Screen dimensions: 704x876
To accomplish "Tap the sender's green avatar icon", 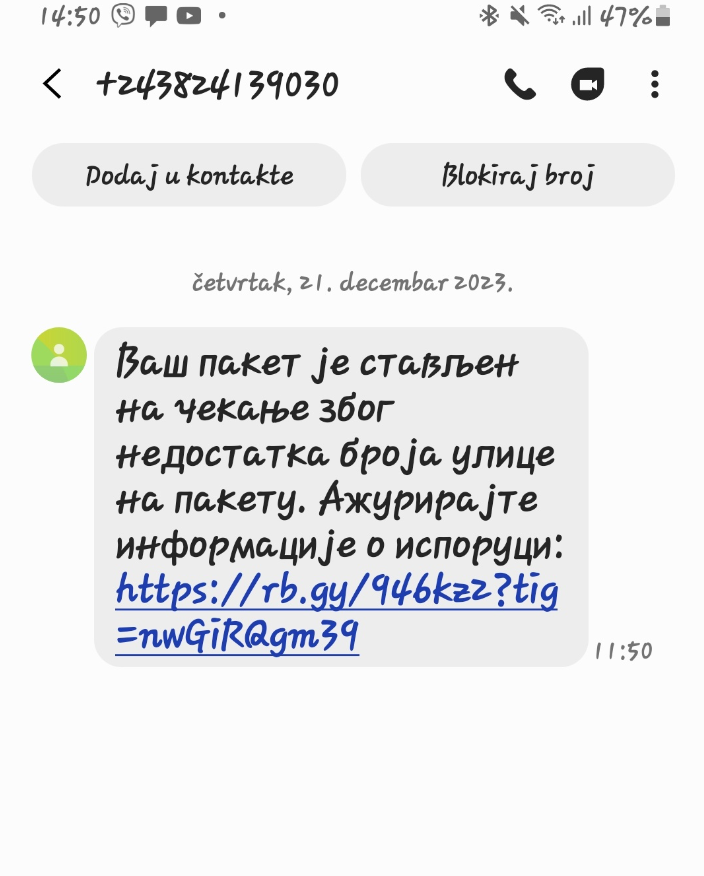I will pyautogui.click(x=59, y=355).
